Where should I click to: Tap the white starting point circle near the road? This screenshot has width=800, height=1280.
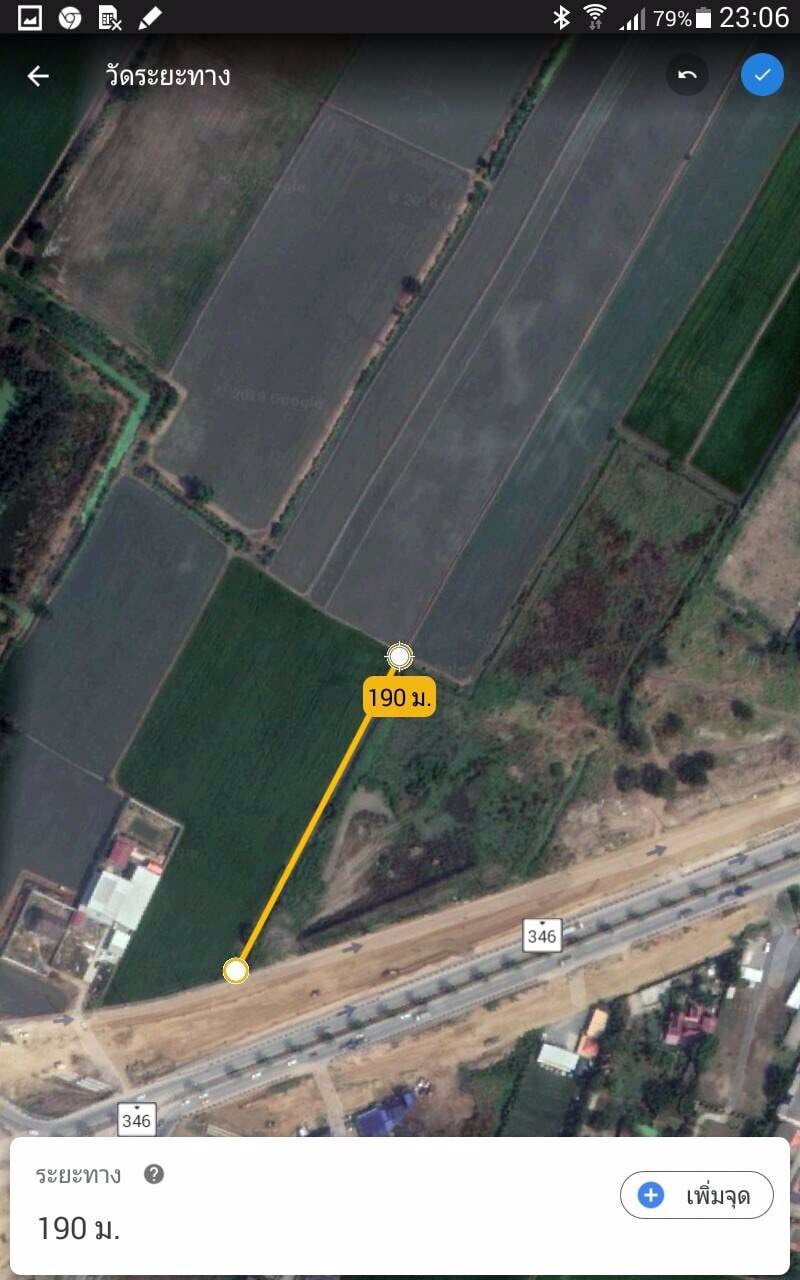[x=236, y=970]
